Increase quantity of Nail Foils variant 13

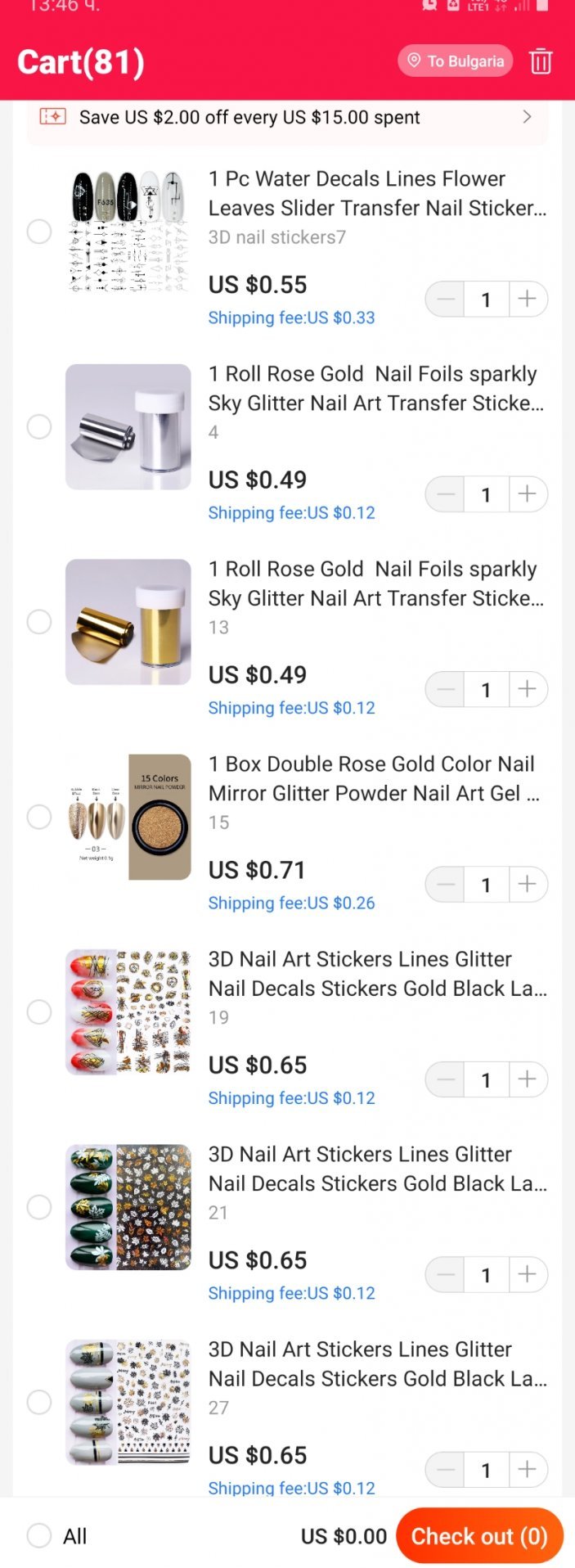tap(528, 689)
